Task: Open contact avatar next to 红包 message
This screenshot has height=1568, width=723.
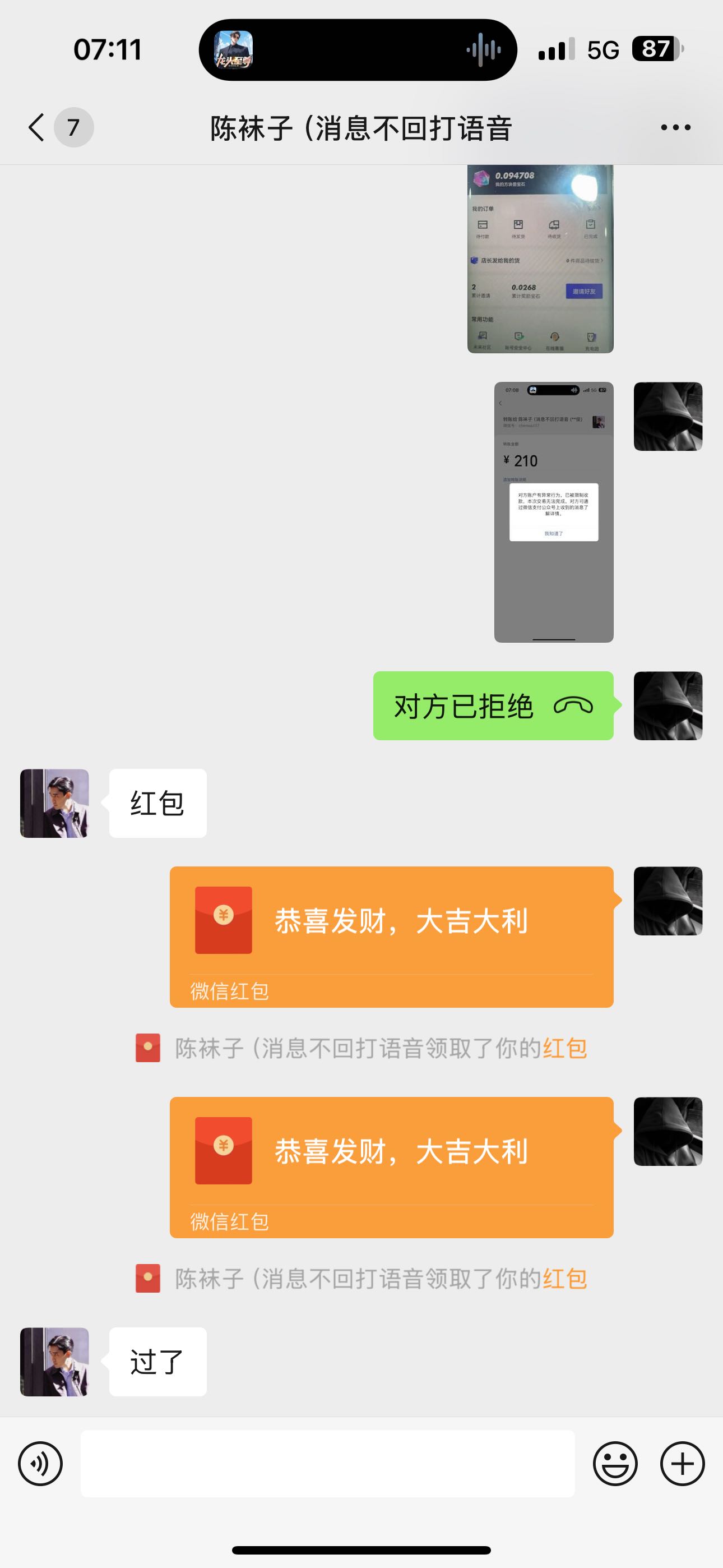Action: [55, 803]
